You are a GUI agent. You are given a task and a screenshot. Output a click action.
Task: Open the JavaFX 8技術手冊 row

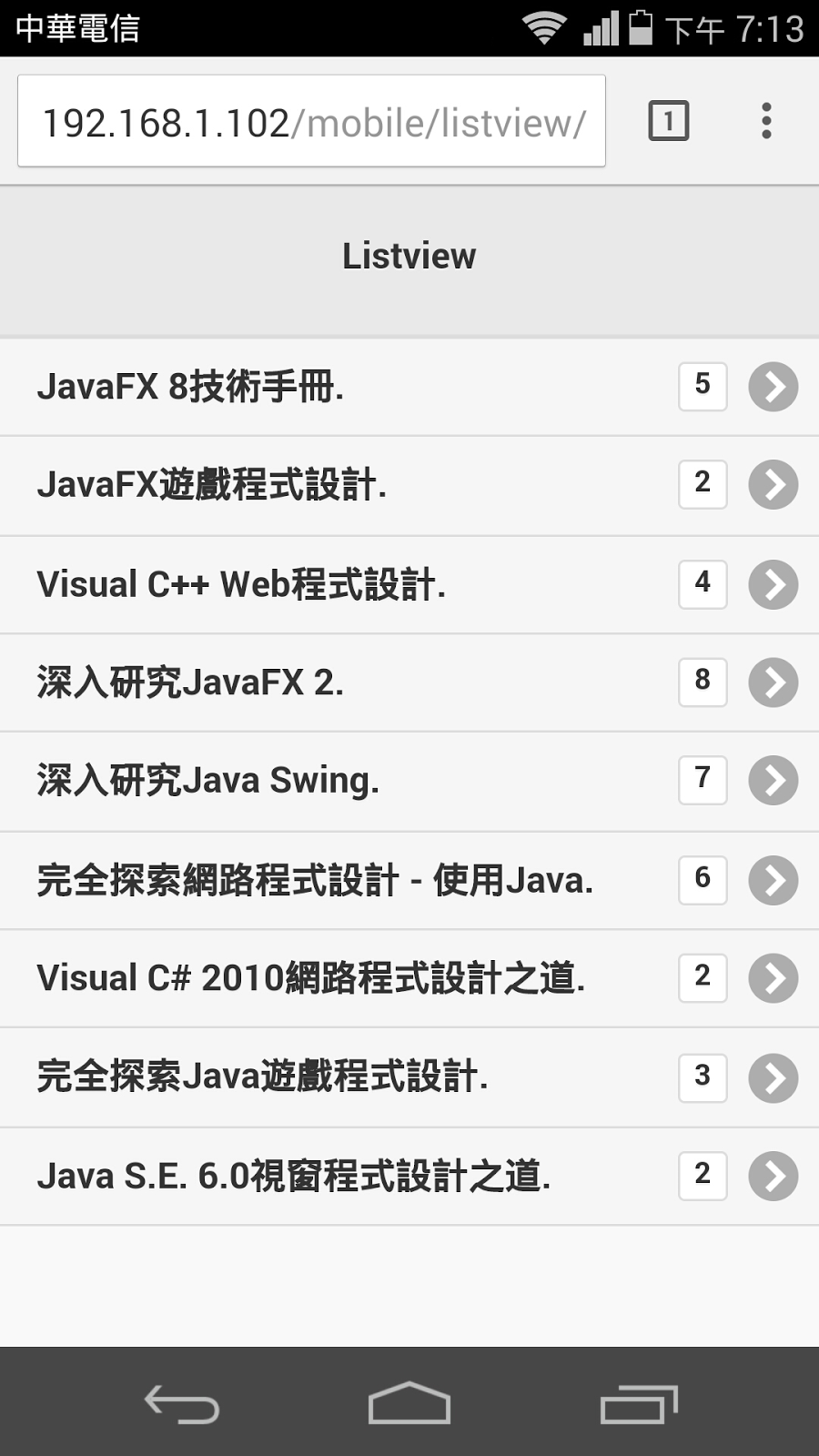(x=409, y=387)
